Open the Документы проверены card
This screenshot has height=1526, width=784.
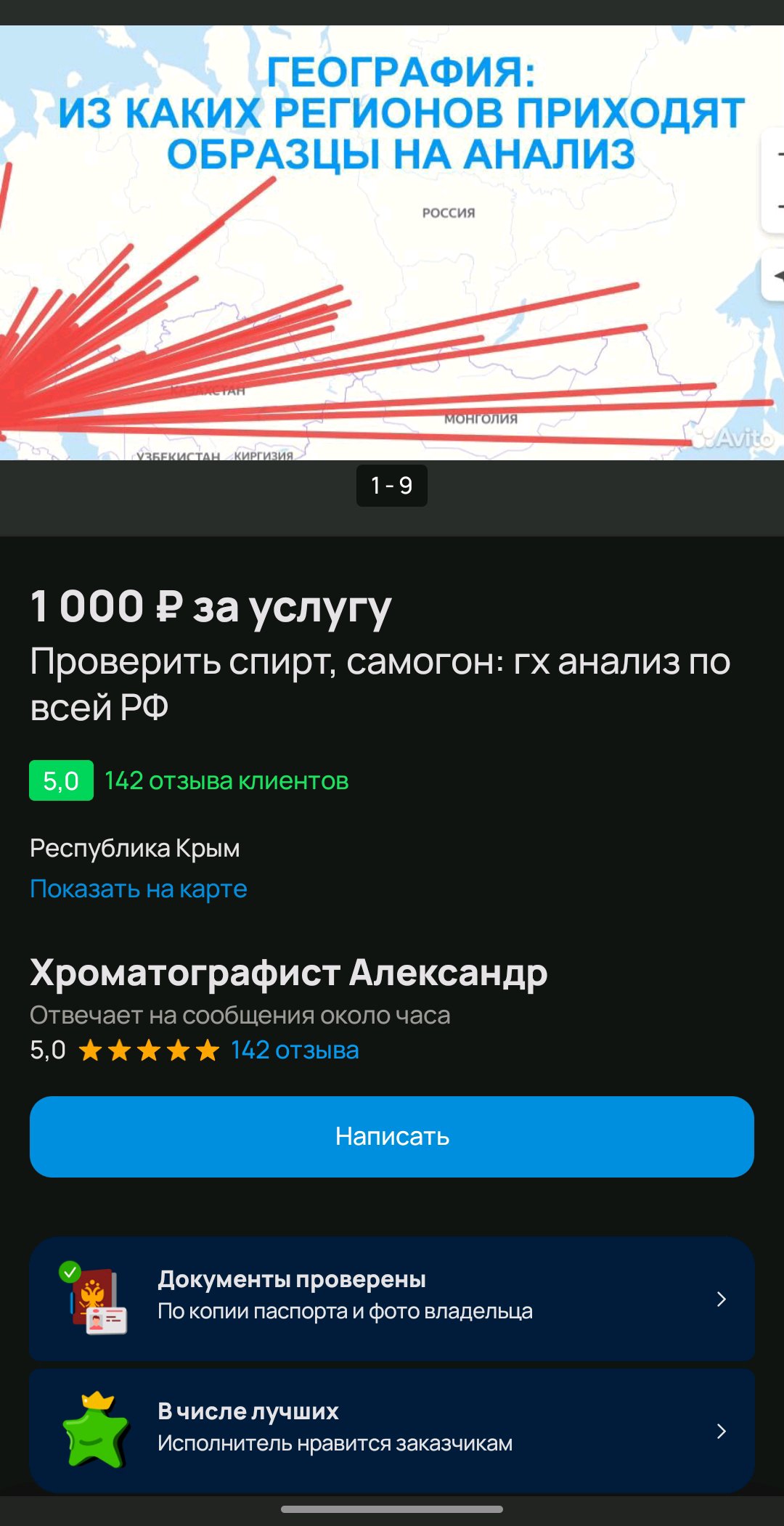392,1299
